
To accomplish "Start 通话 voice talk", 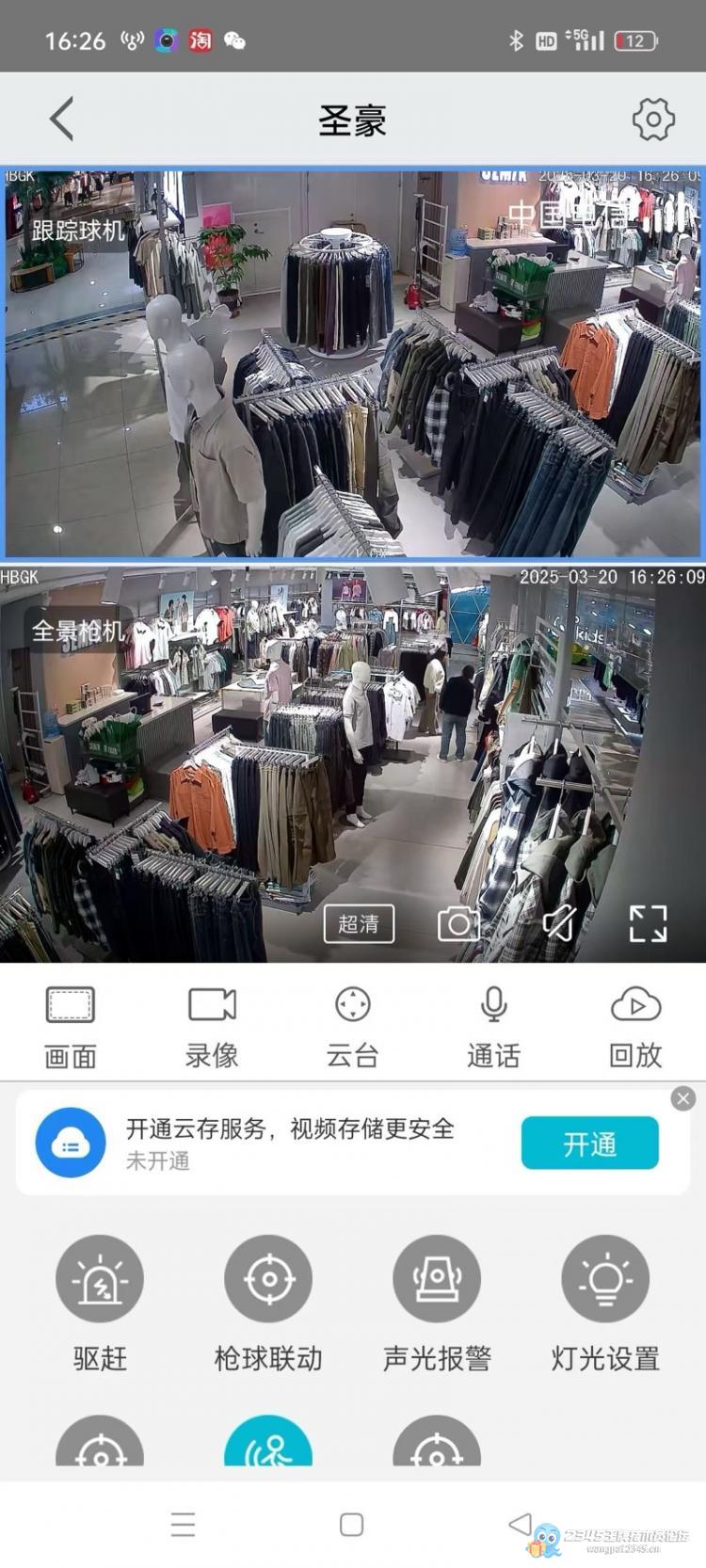I will click(493, 1027).
